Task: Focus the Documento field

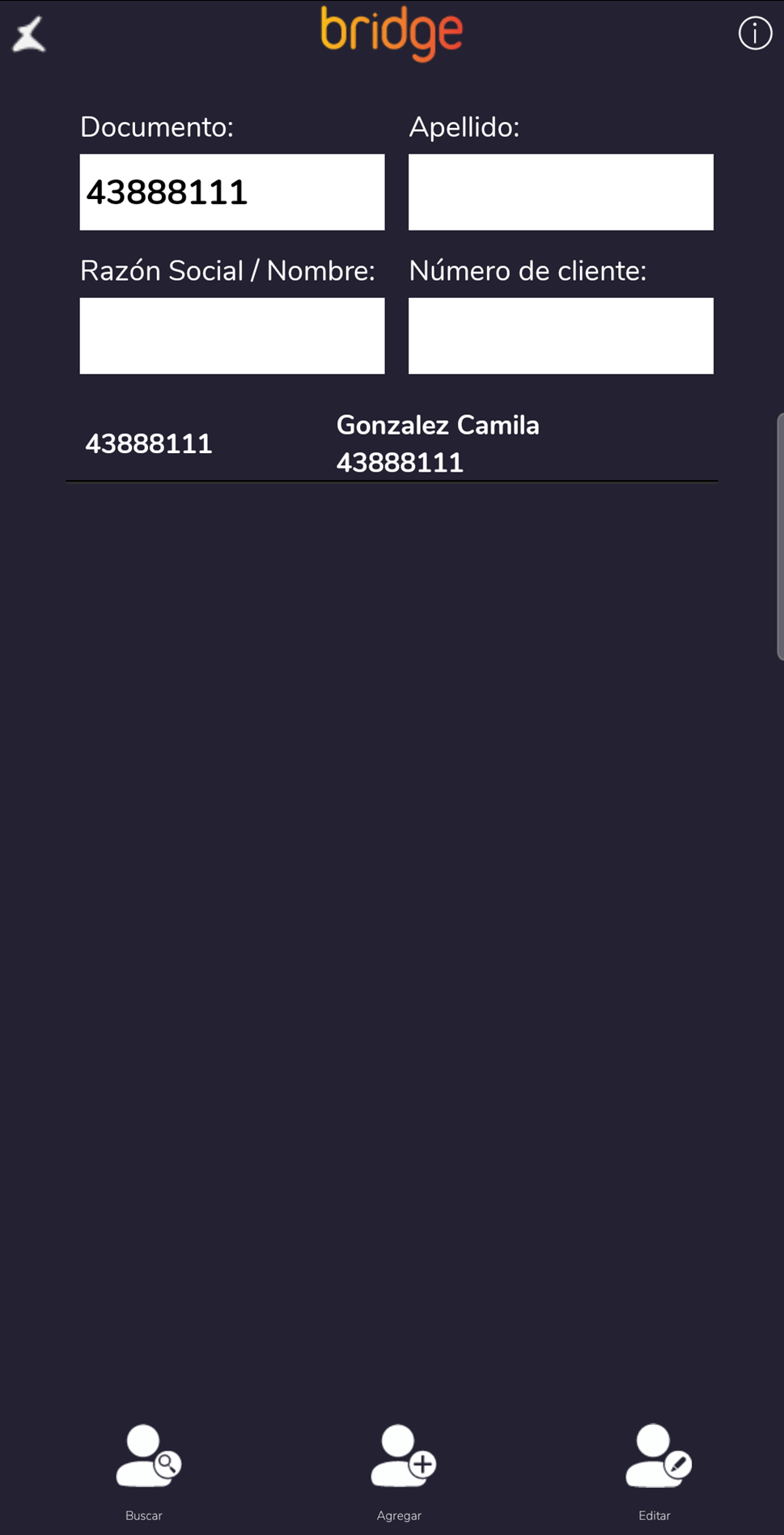Action: pyautogui.click(x=232, y=193)
